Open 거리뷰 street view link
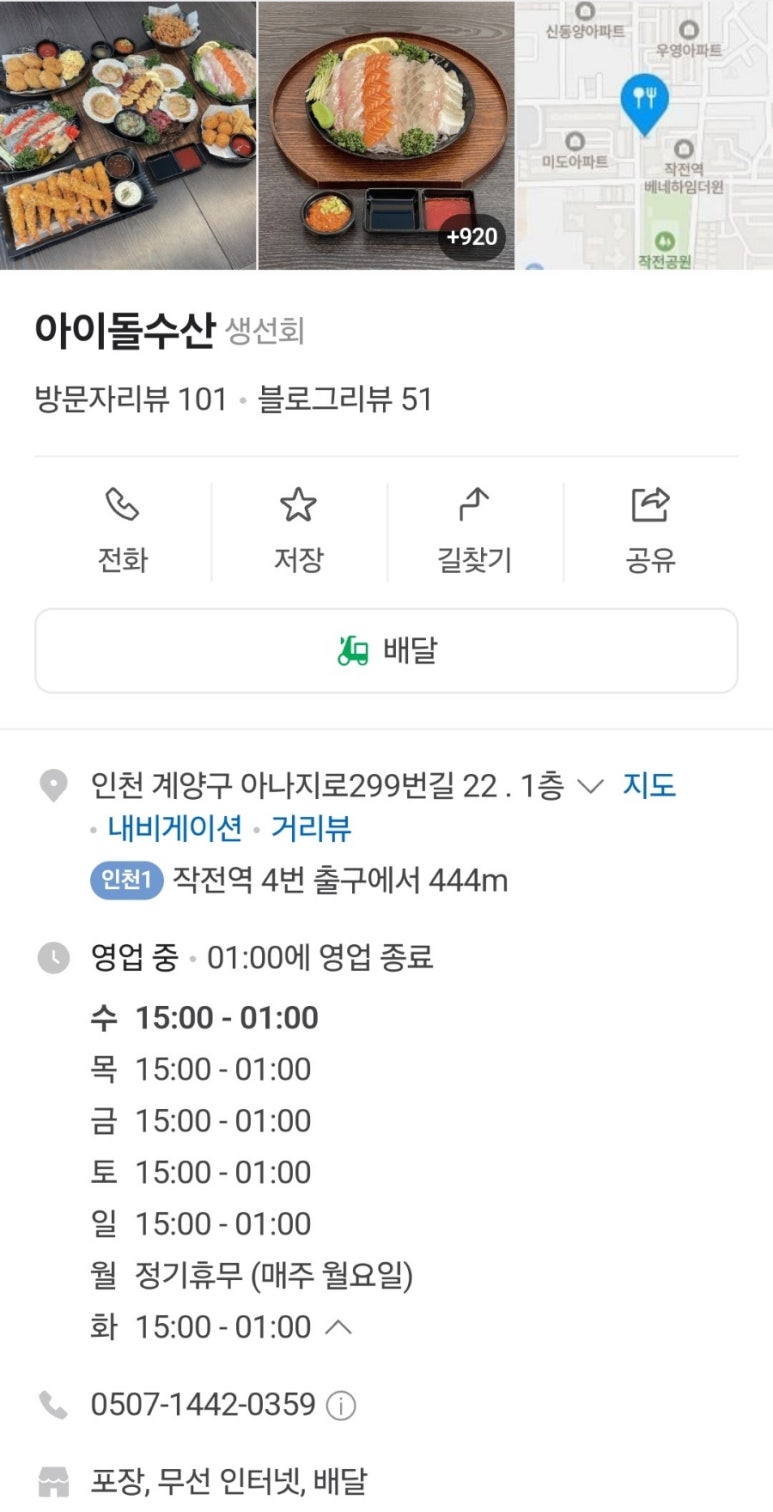This screenshot has width=773, height=1512. coord(312,828)
